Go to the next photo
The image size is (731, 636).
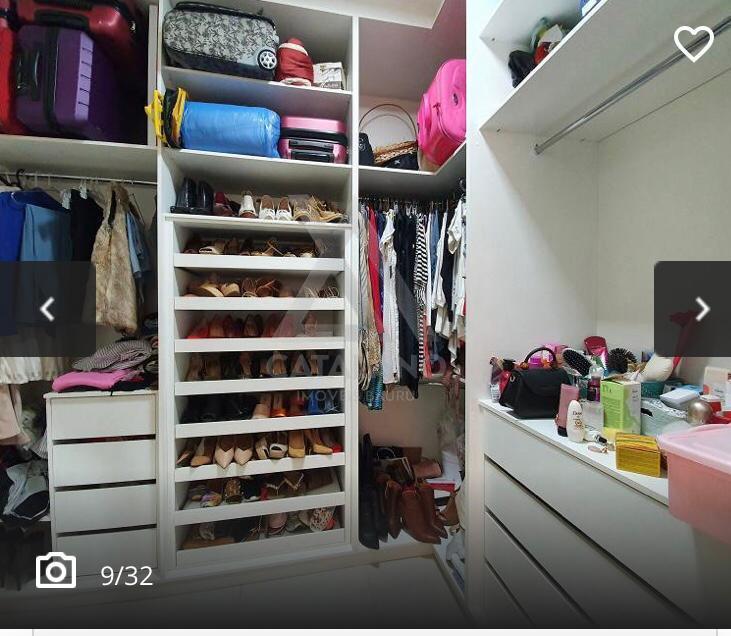click(701, 309)
